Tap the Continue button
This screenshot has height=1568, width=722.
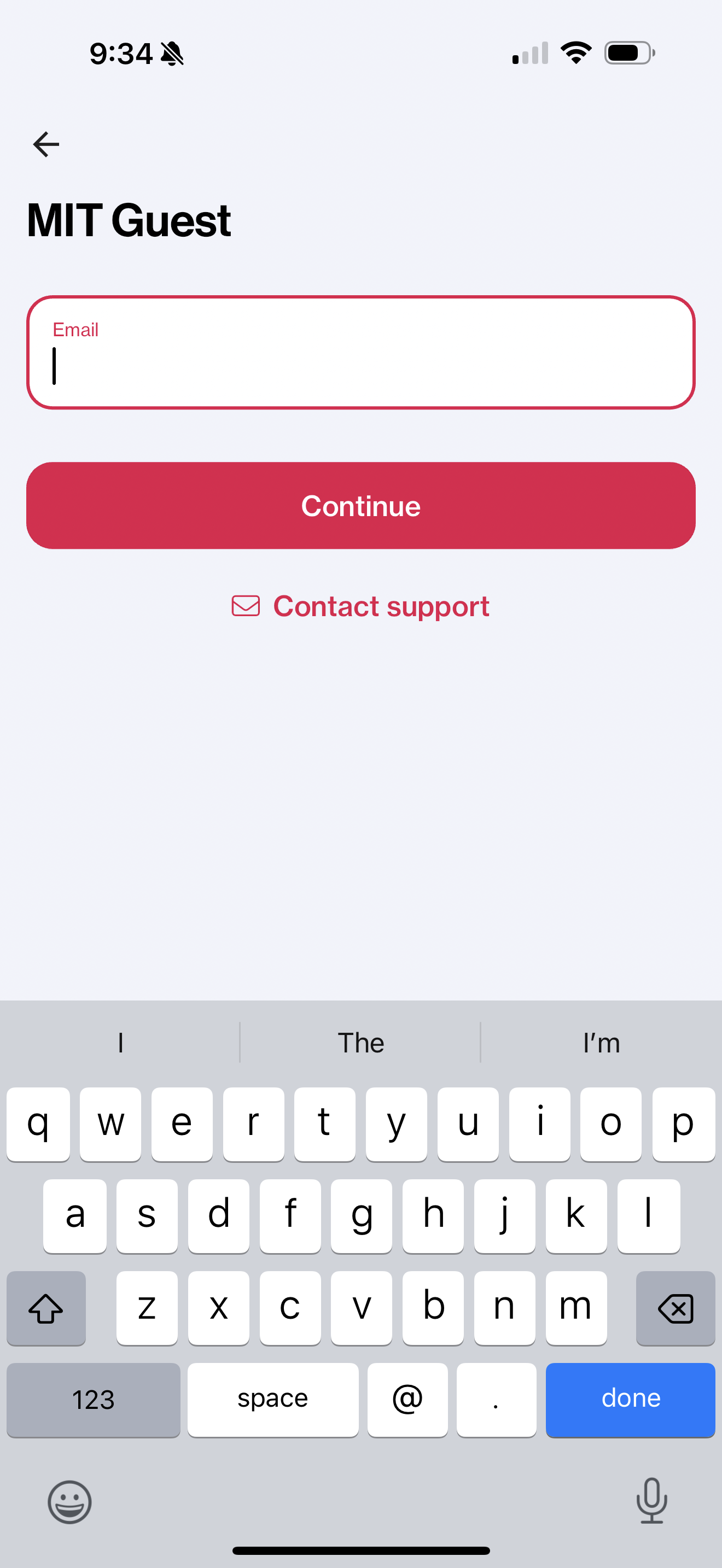pos(361,505)
